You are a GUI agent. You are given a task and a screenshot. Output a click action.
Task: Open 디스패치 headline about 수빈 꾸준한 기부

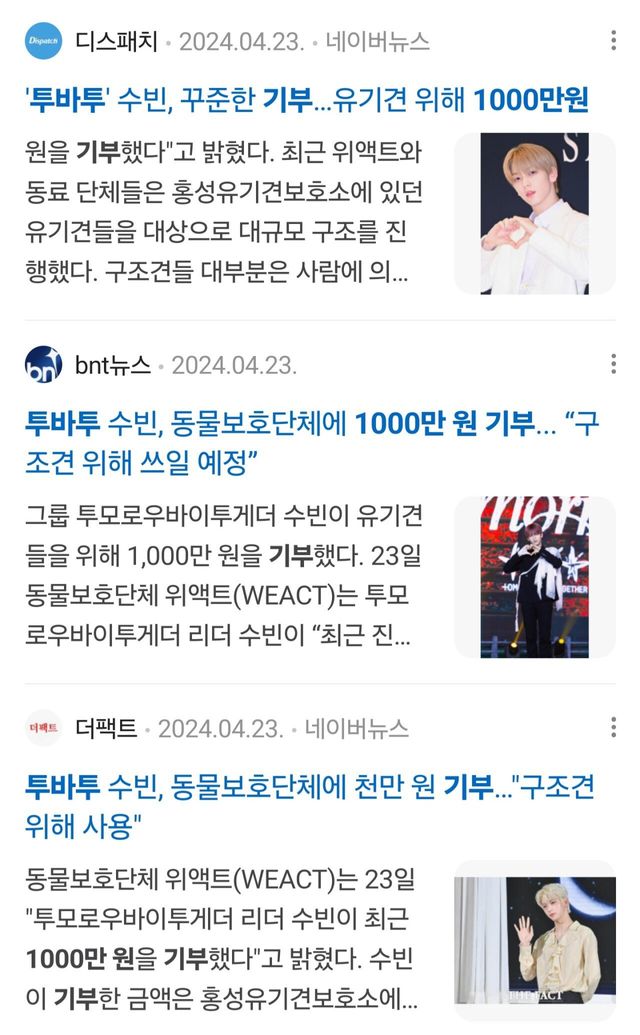click(307, 99)
